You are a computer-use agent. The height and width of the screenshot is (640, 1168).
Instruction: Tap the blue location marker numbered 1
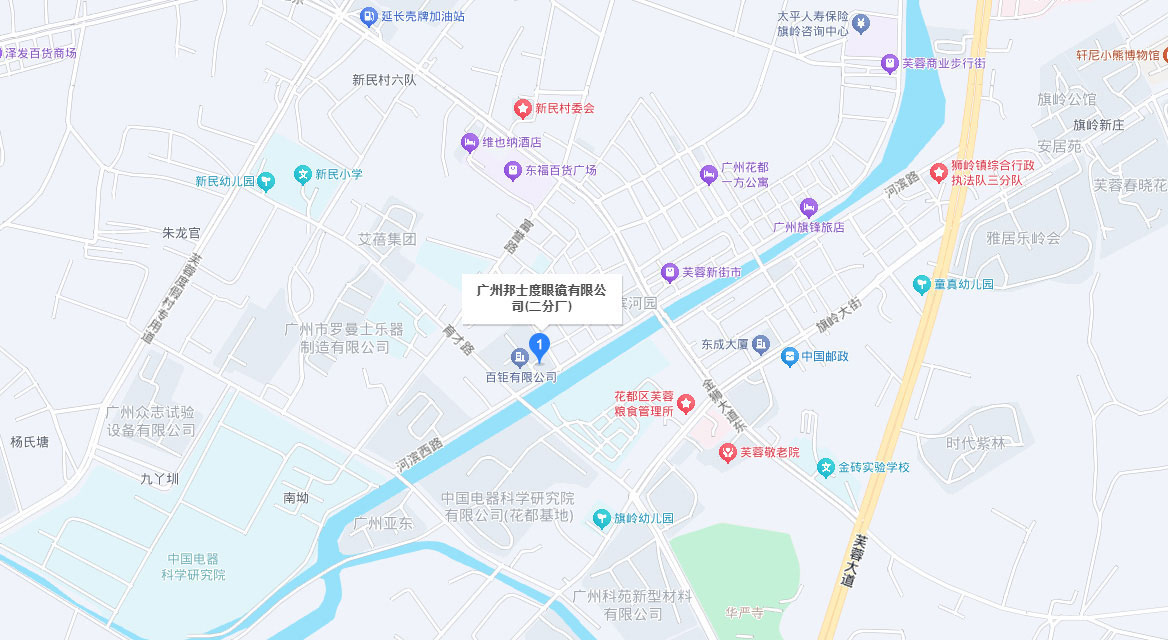click(539, 347)
